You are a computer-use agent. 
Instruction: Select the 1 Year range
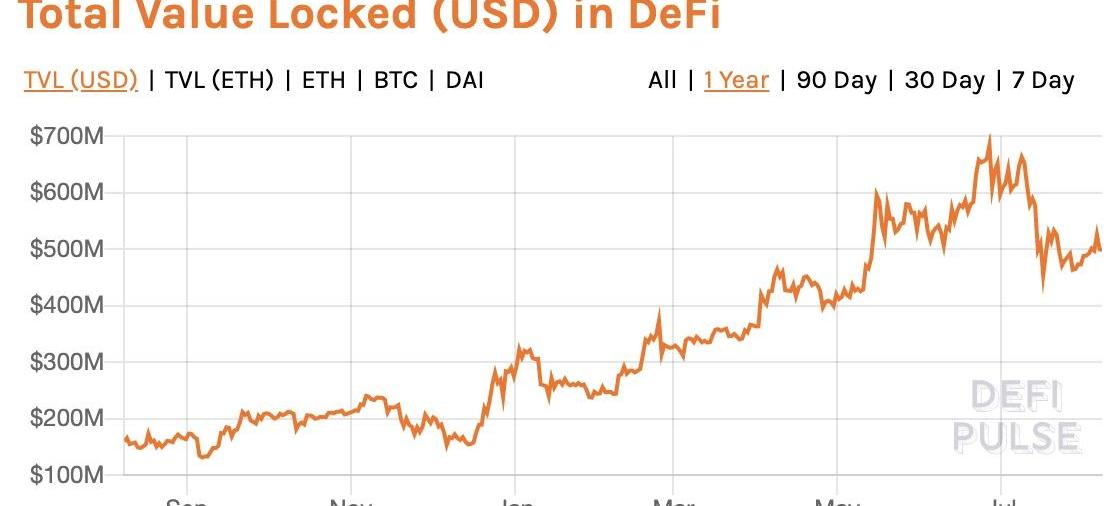point(736,81)
